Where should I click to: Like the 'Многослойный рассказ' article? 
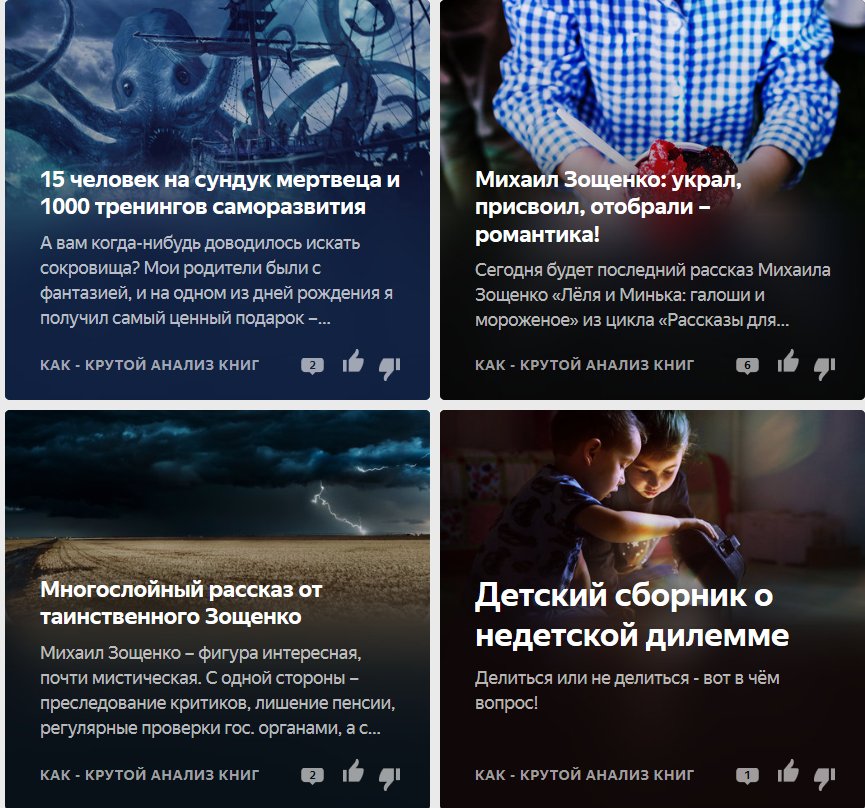point(353,772)
